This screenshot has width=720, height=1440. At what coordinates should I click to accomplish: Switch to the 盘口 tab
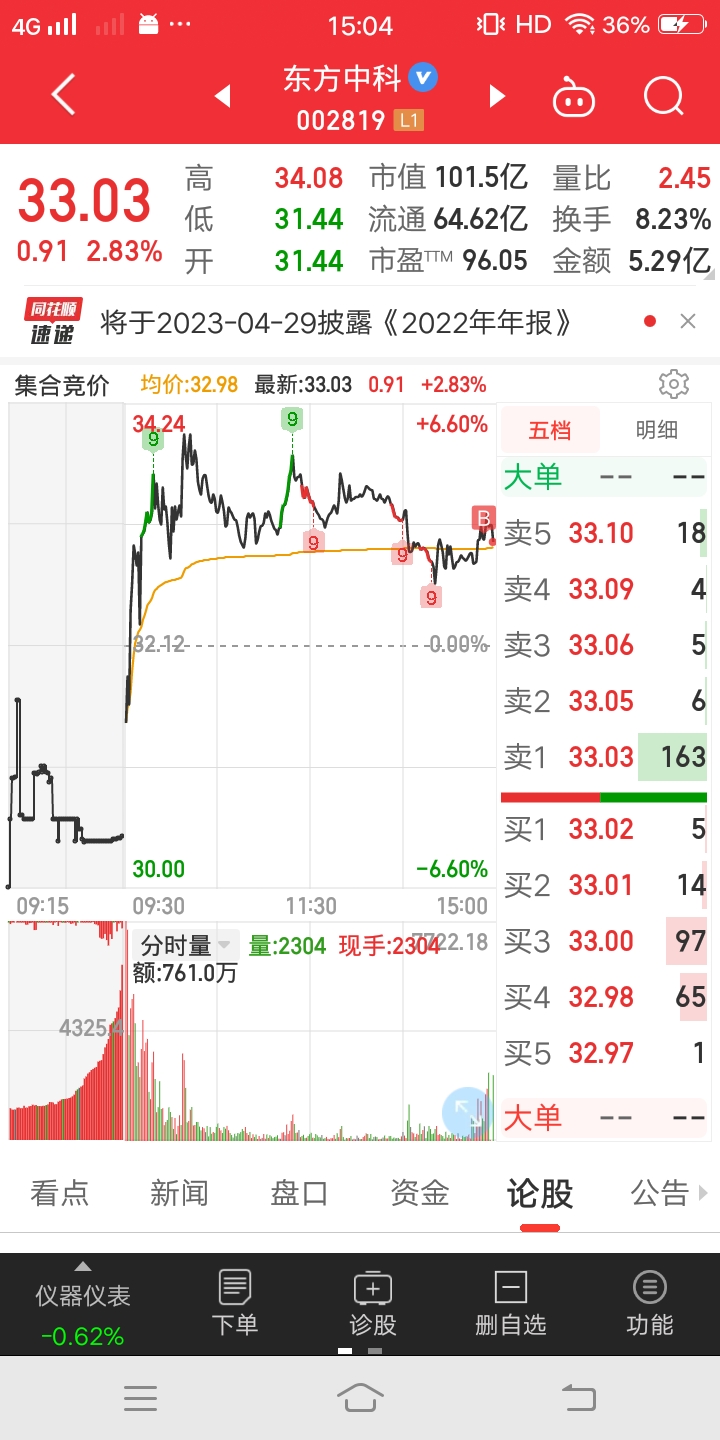pyautogui.click(x=299, y=1193)
